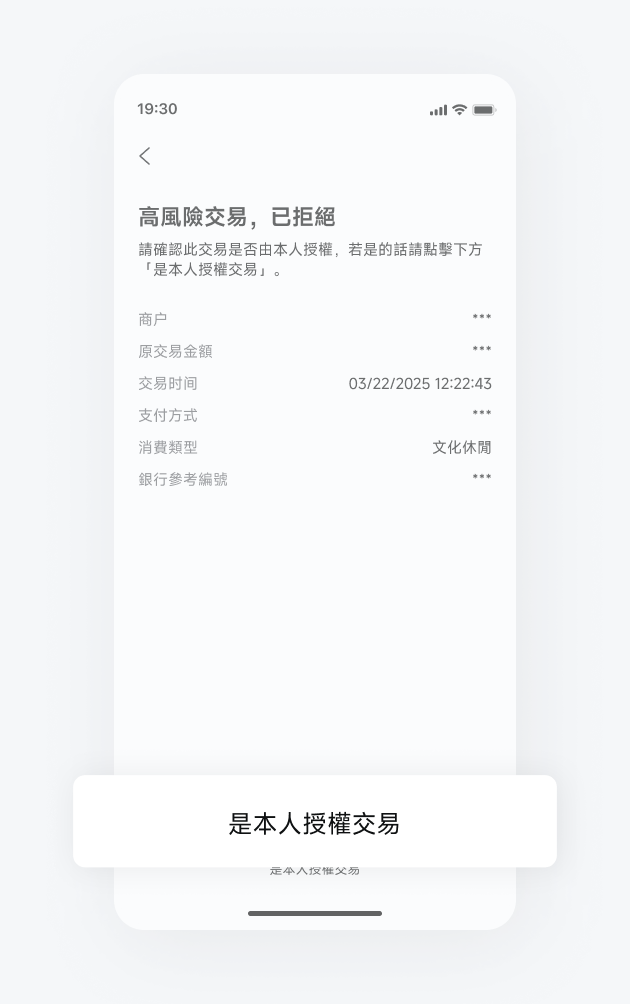Confirm 是本人授權交易
This screenshot has height=1004, width=630.
point(314,822)
